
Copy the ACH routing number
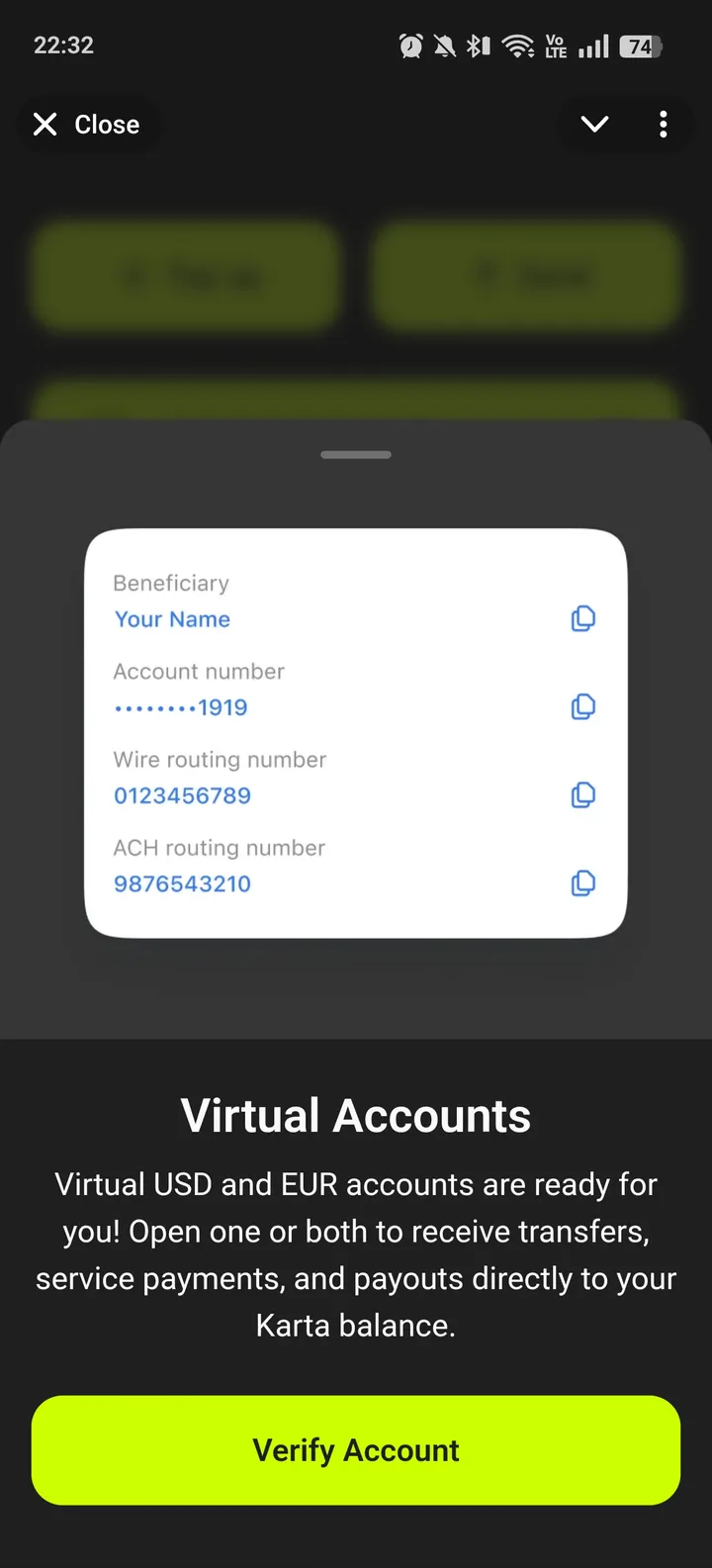(x=583, y=882)
